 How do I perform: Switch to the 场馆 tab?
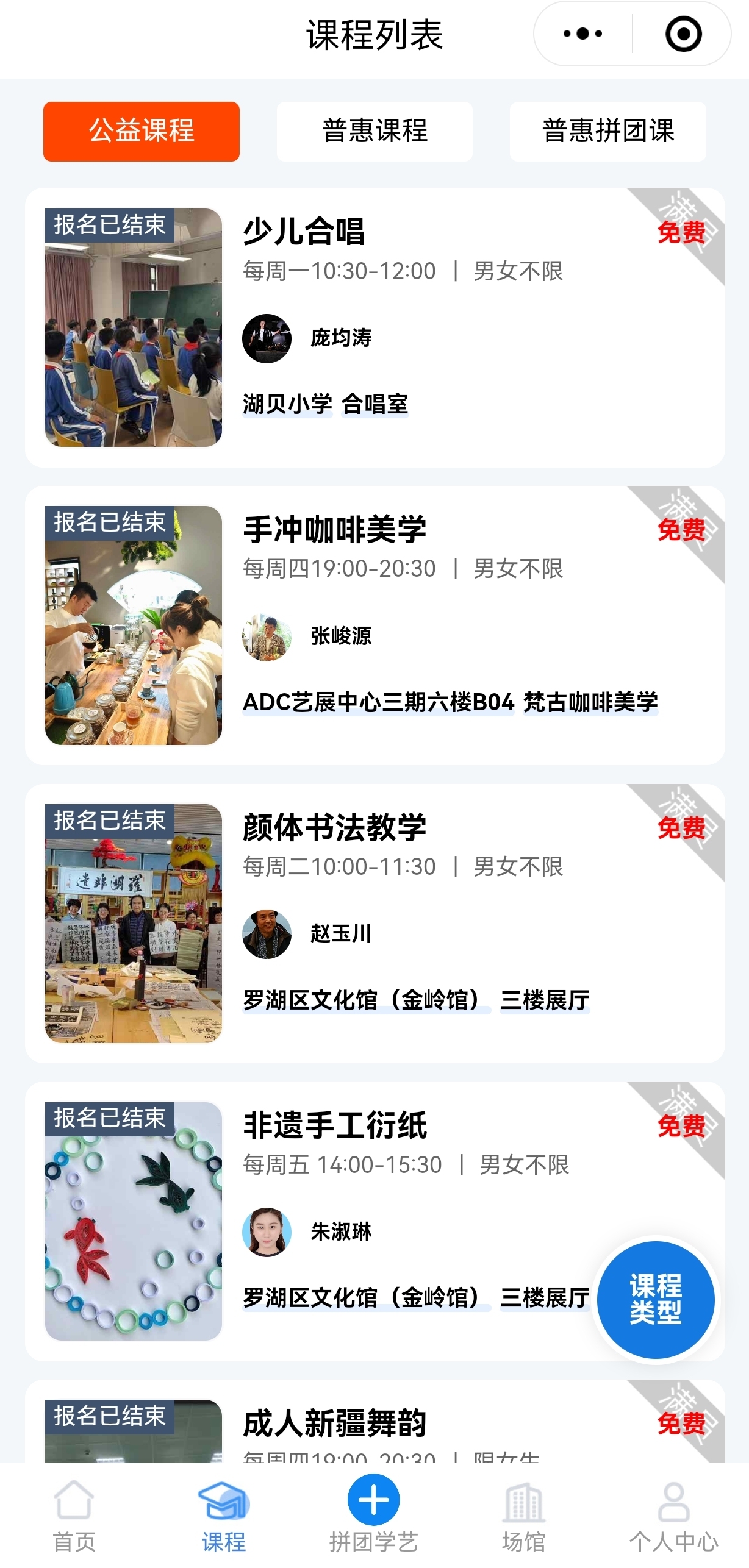coord(523,1516)
